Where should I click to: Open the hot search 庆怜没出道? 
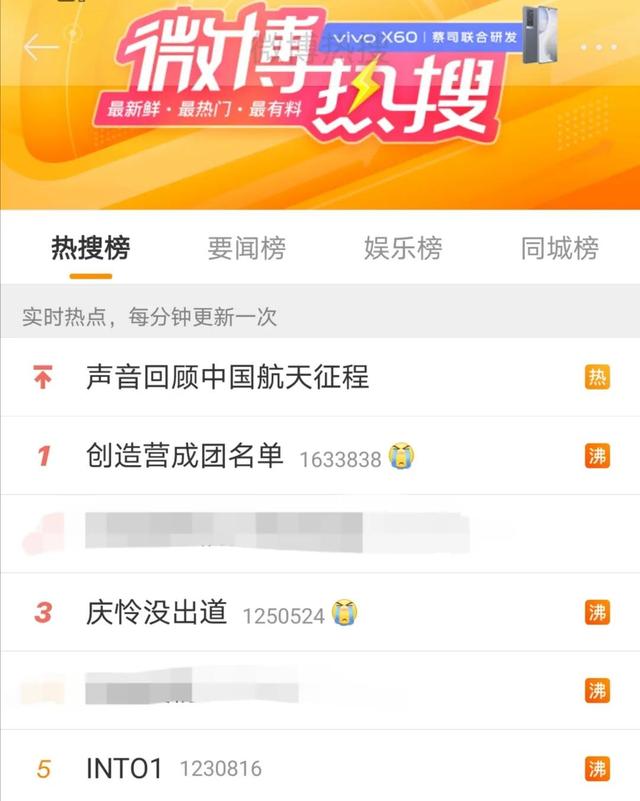pyautogui.click(x=157, y=612)
